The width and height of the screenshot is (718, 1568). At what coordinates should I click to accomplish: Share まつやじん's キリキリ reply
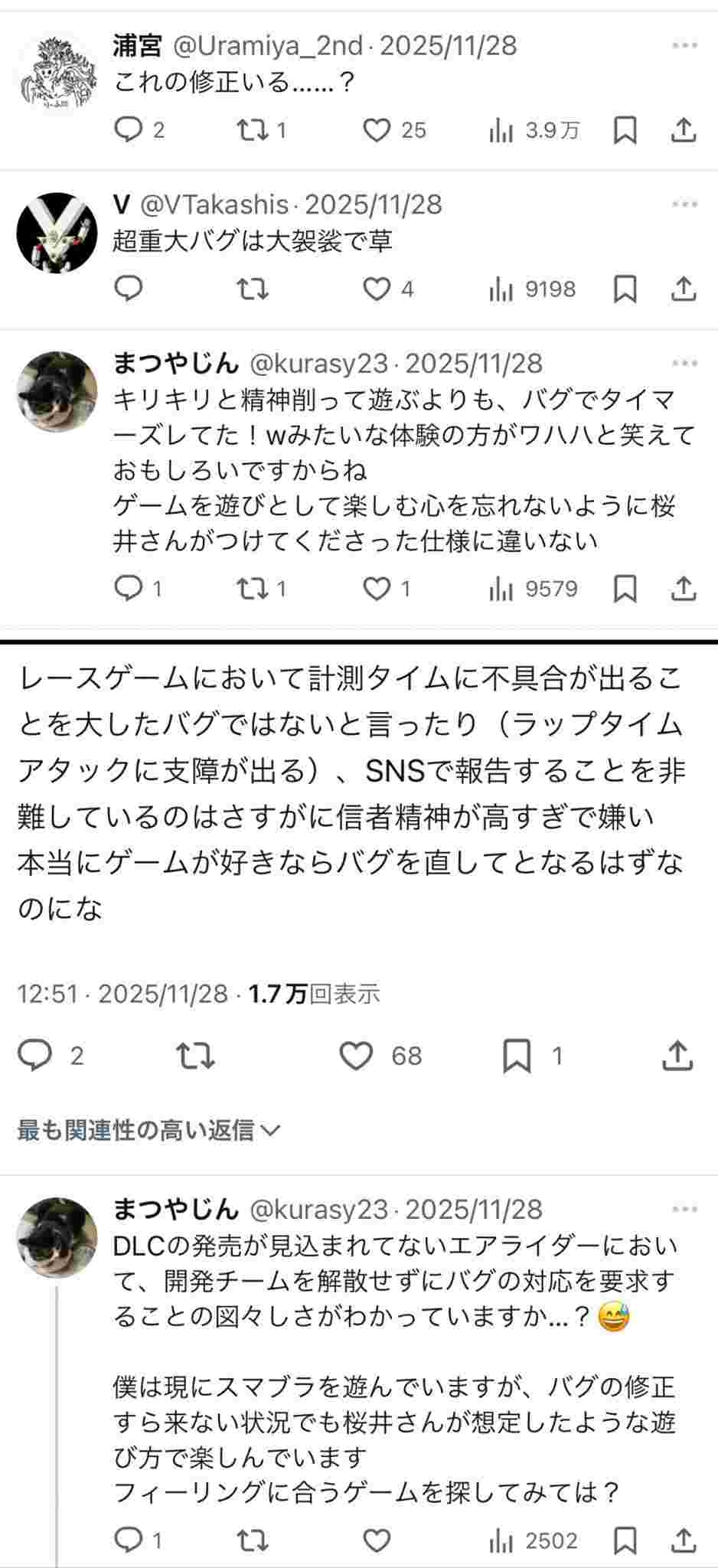tap(683, 588)
